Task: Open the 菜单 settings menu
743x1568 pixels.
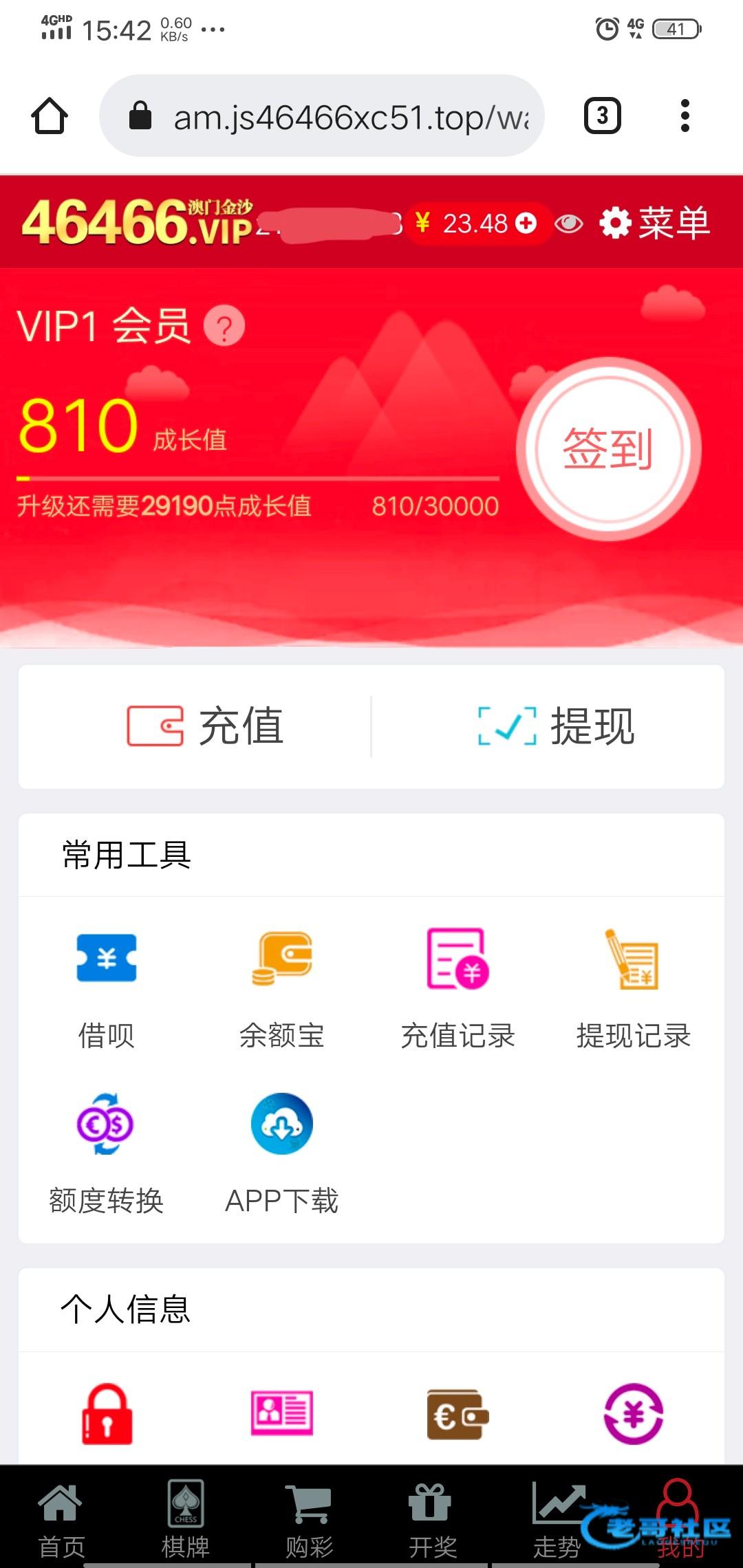Action: pos(654,223)
